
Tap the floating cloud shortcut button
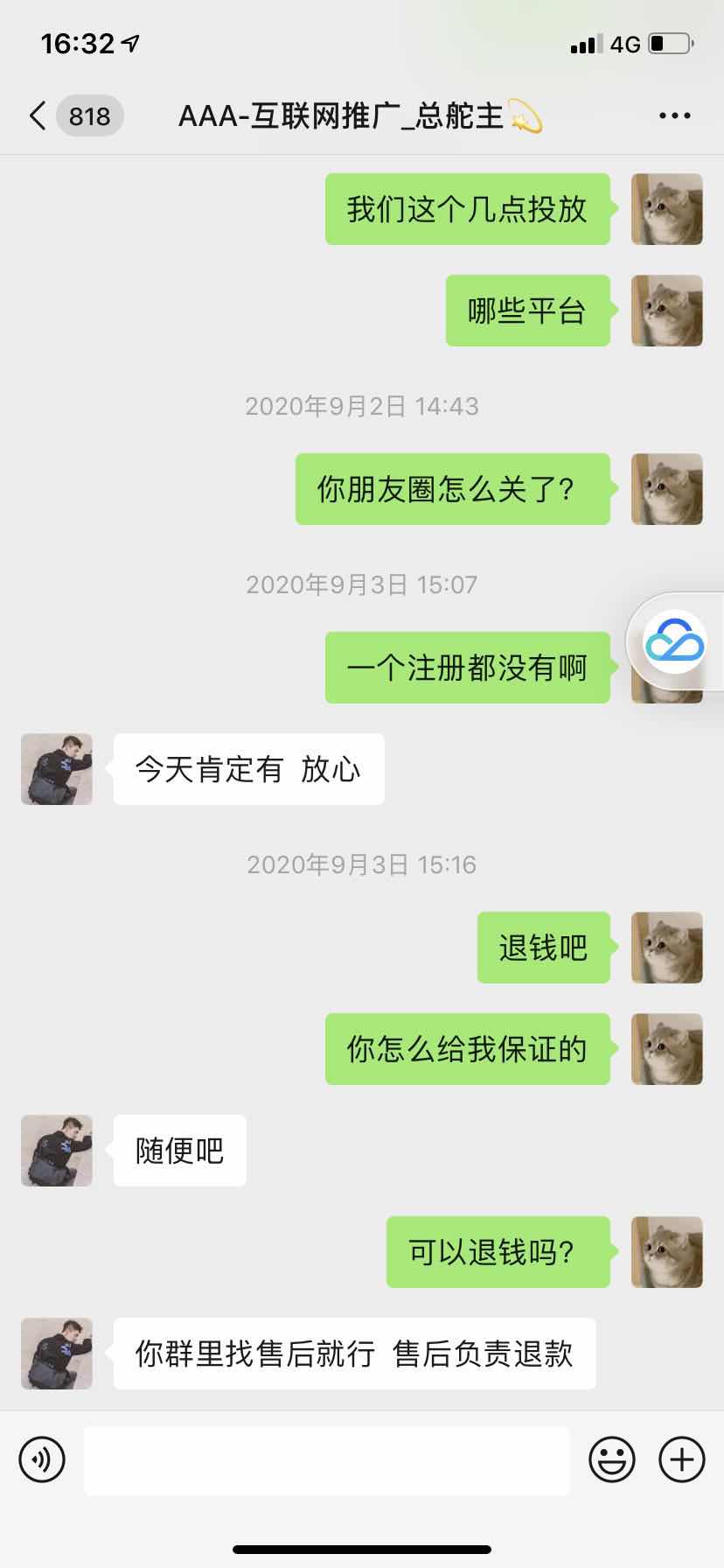pyautogui.click(x=674, y=646)
